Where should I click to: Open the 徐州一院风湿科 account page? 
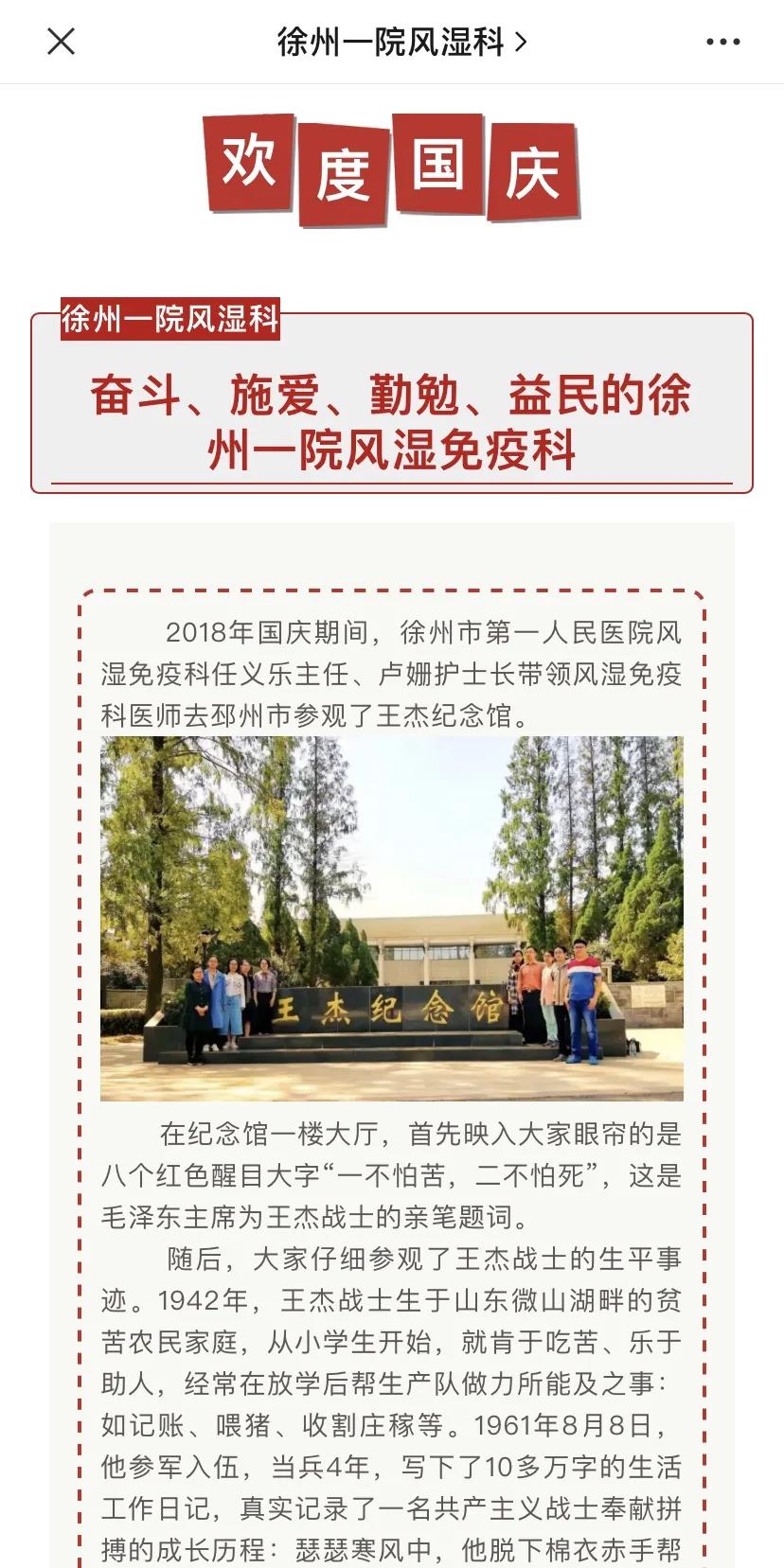tap(401, 42)
